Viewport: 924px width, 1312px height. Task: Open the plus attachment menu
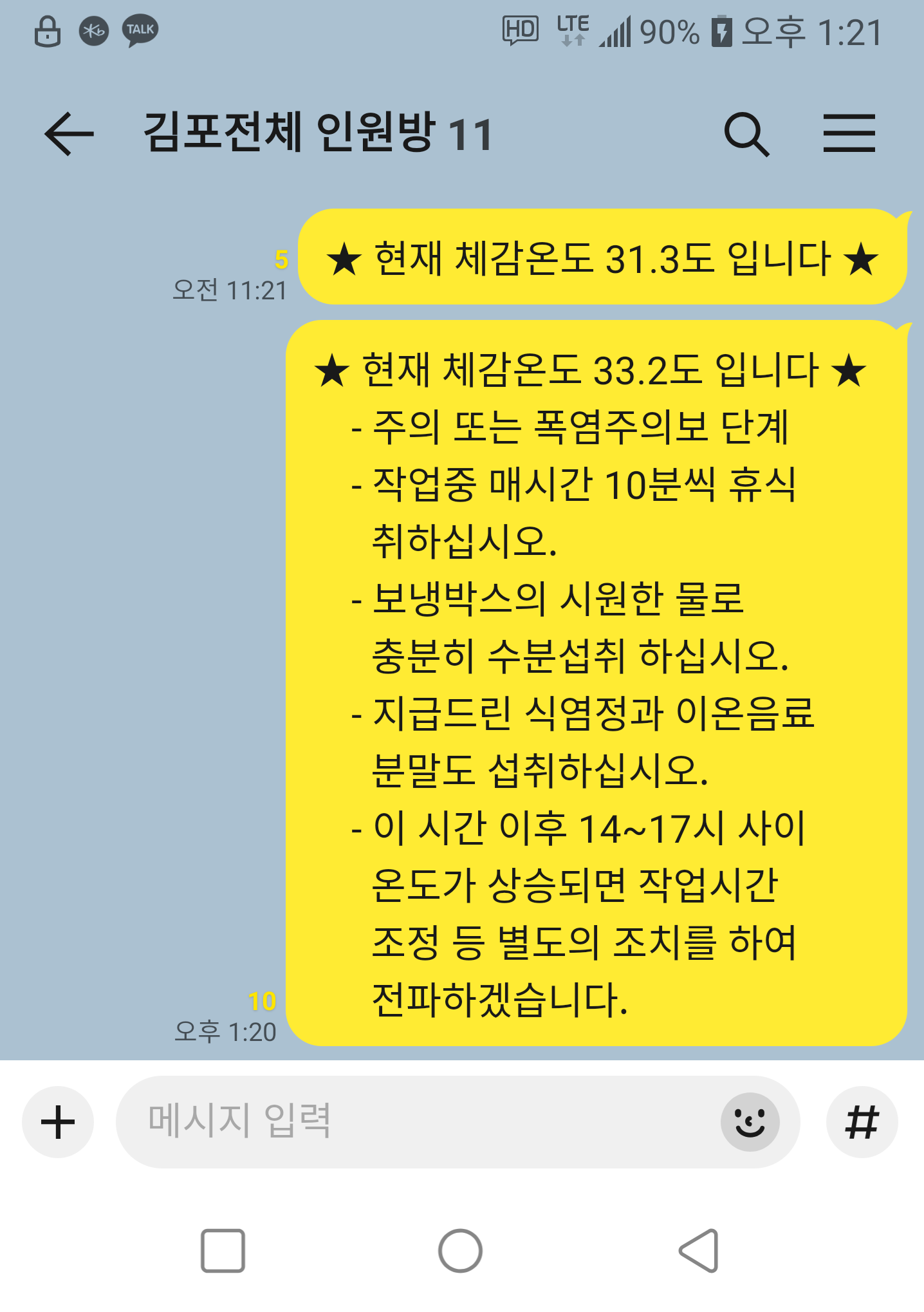(x=58, y=1122)
